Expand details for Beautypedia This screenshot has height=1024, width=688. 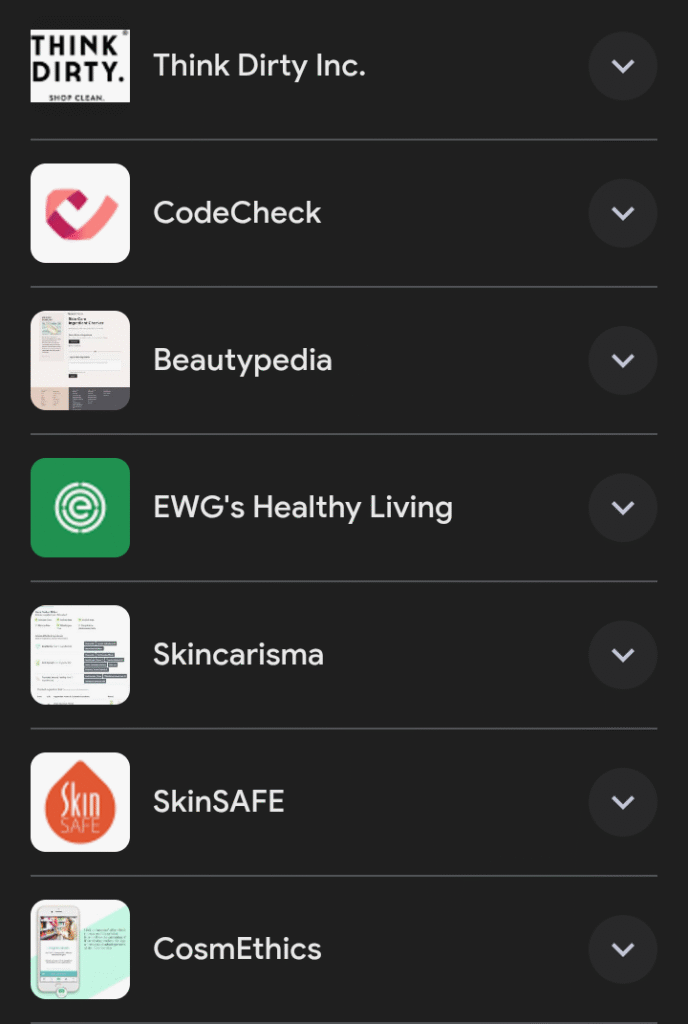click(622, 360)
